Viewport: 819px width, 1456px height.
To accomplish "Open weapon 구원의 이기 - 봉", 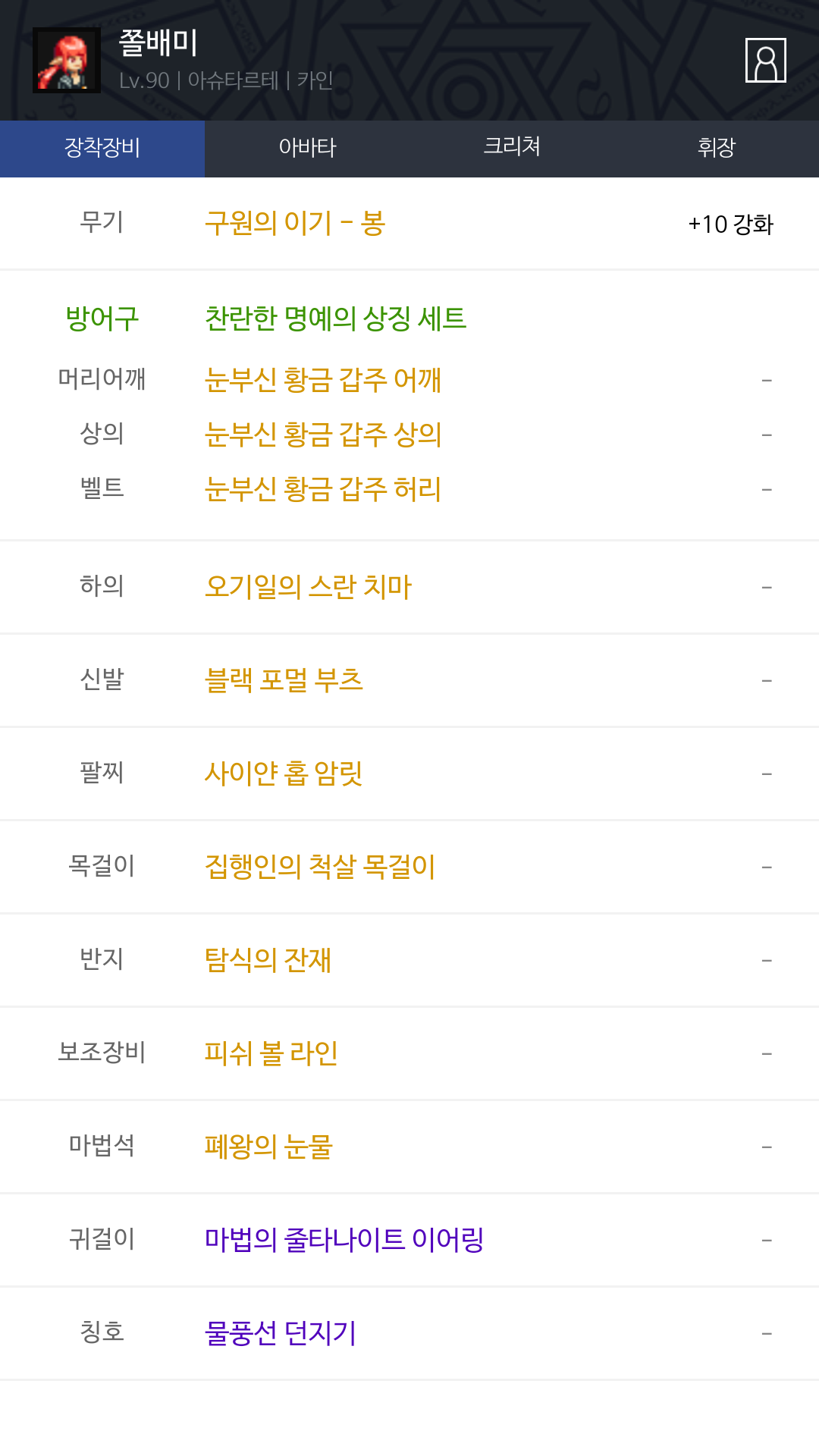I will point(295,224).
